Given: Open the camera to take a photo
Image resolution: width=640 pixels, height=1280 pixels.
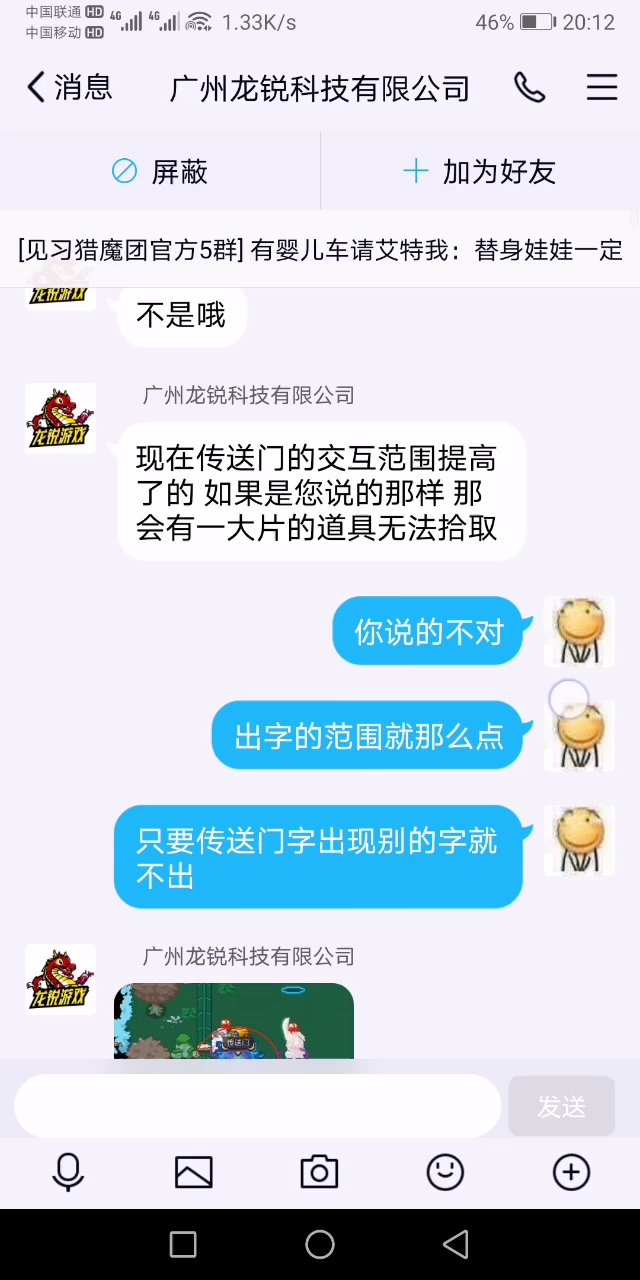Looking at the screenshot, I should (x=319, y=1172).
